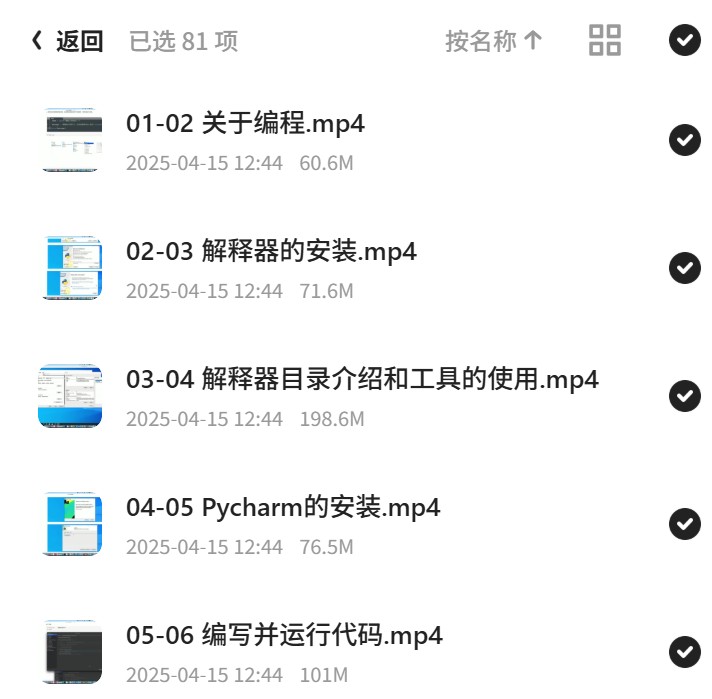
Task: Uncheck the 05-06 编写并运行代码.mp4 file
Action: click(x=684, y=652)
